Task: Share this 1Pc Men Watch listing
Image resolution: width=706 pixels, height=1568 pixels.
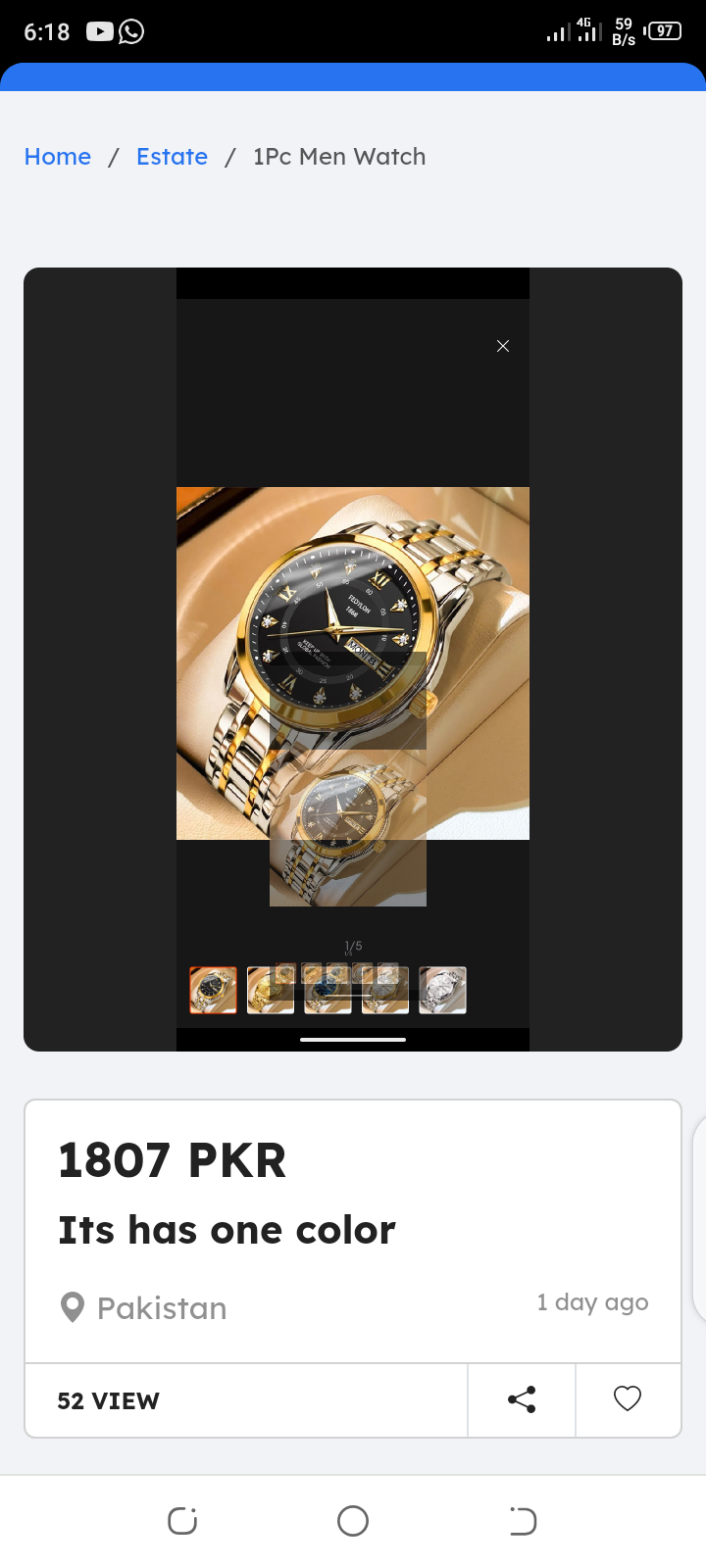Action: click(522, 1399)
